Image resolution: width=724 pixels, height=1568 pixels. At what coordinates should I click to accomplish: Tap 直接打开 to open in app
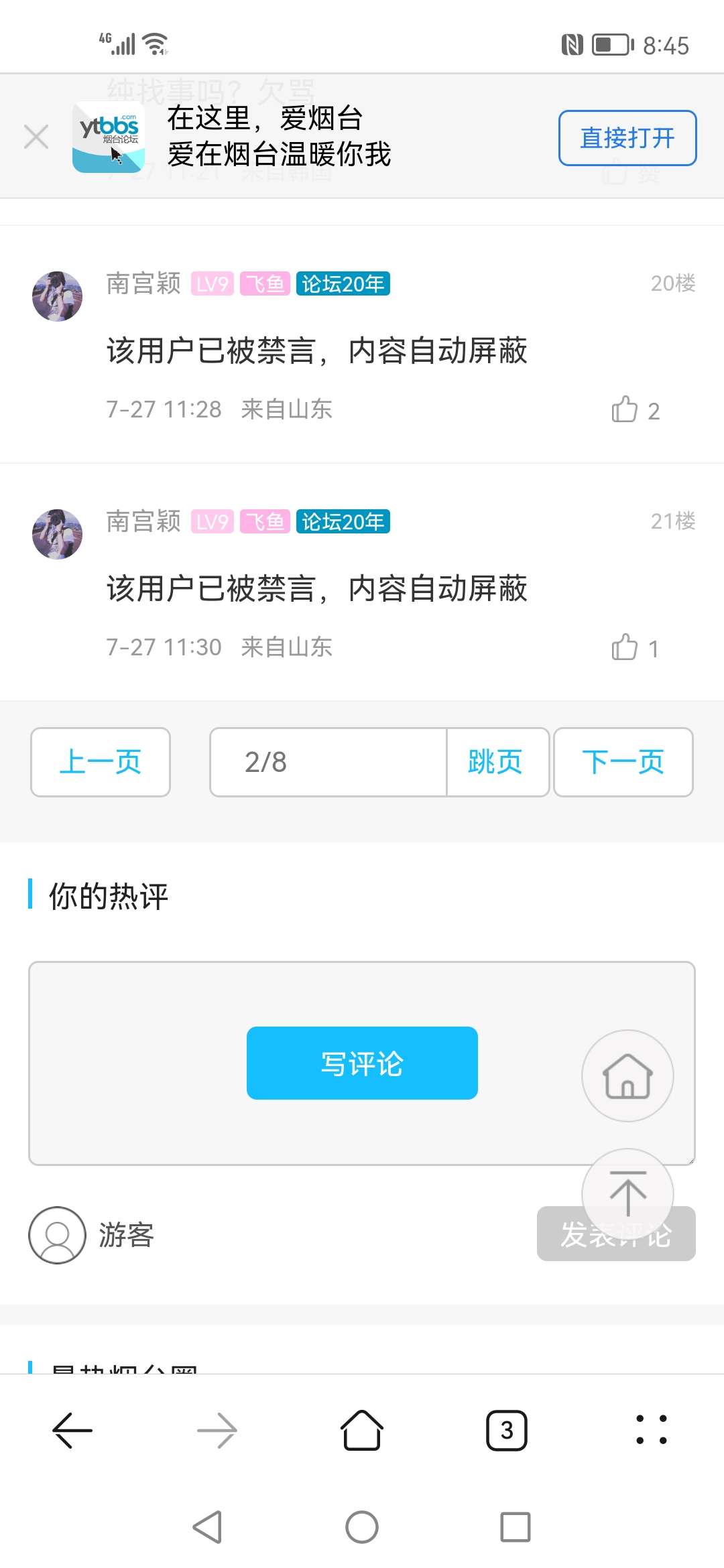tap(627, 138)
